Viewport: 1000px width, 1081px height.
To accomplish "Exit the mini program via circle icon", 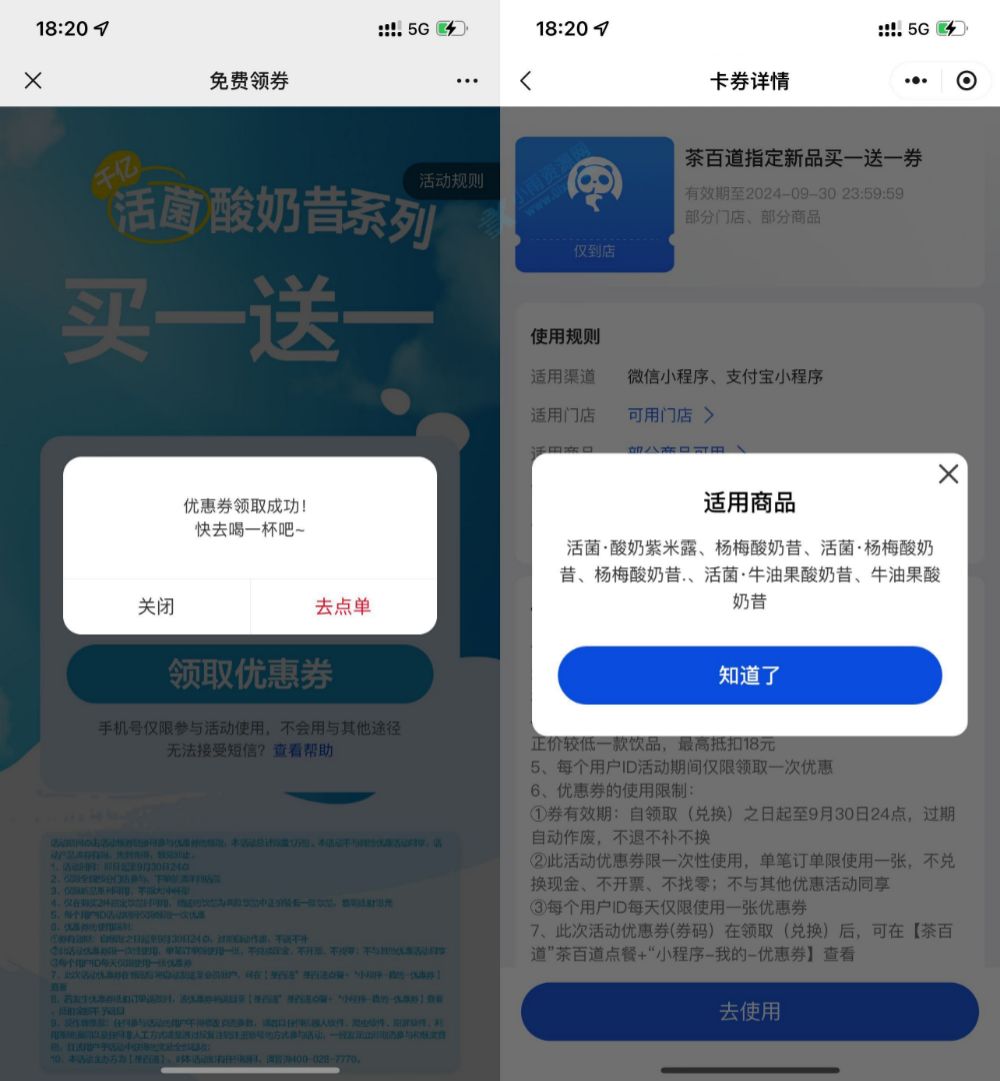I will 966,81.
